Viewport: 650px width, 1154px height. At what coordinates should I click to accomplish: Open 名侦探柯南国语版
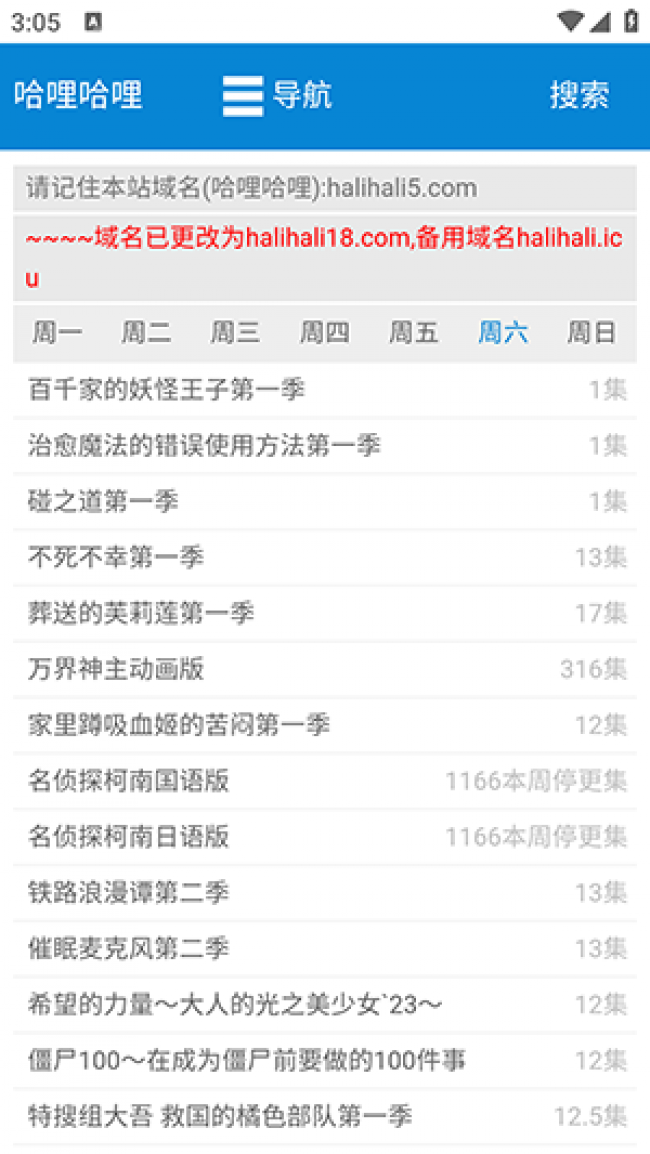[x=325, y=781]
